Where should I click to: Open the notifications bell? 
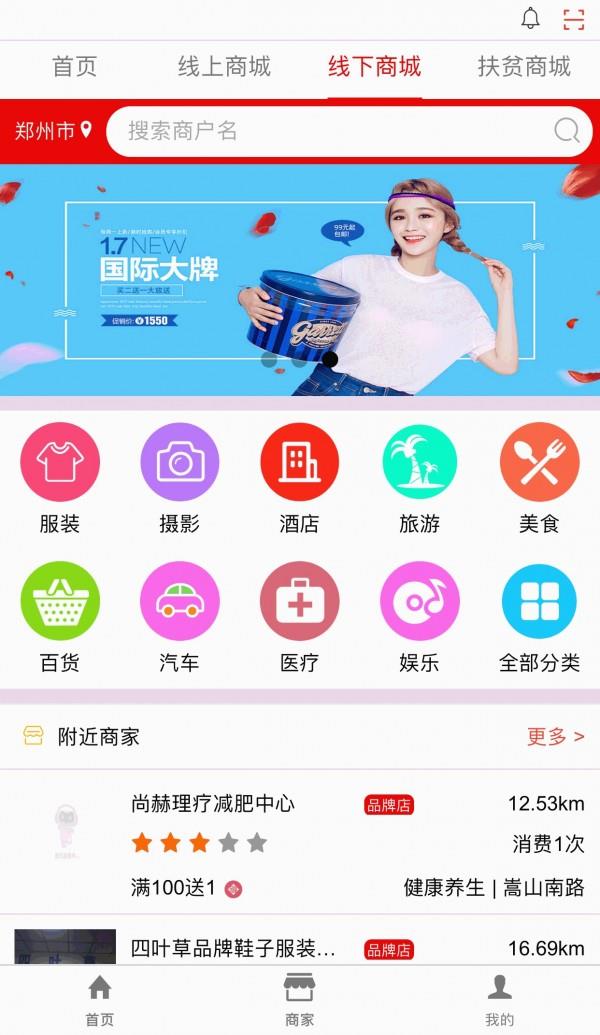(531, 18)
